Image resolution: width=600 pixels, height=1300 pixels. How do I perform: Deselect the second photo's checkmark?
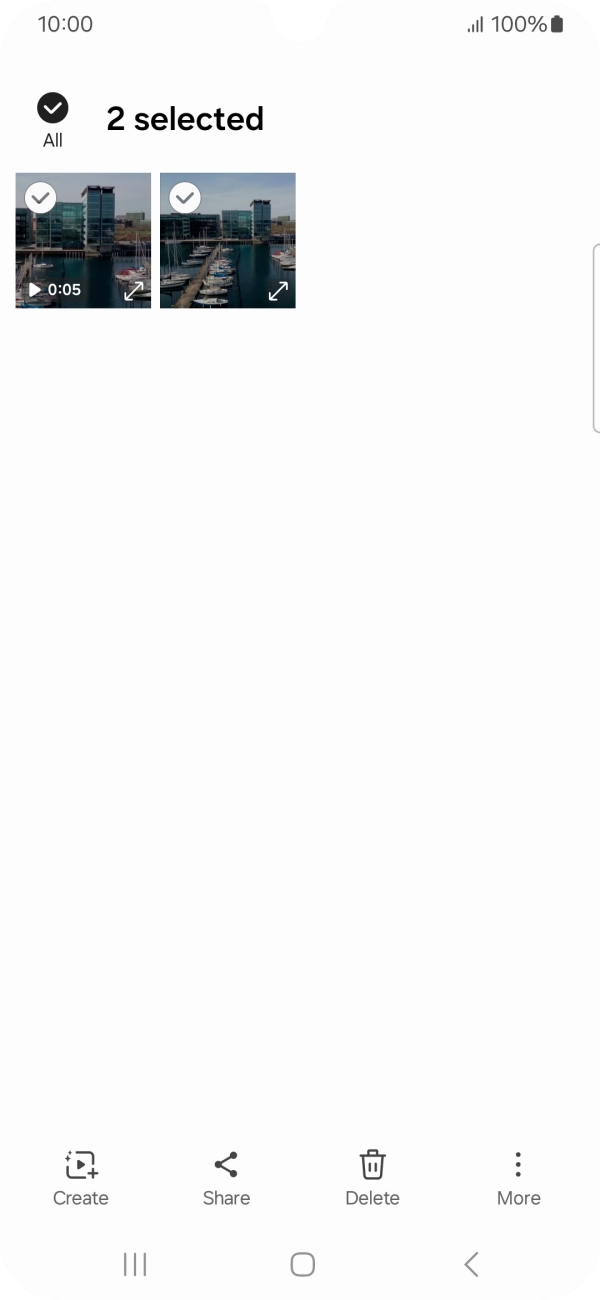pos(184,197)
